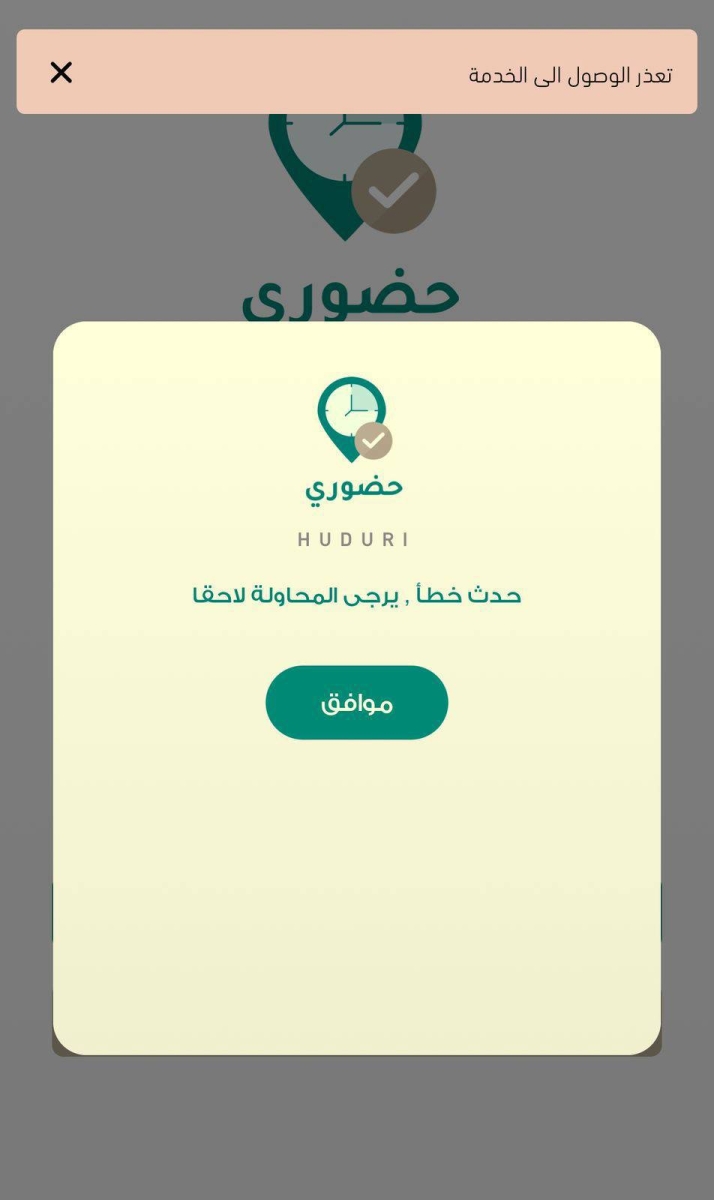Image resolution: width=714 pixels, height=1200 pixels.
Task: Dismiss the service unreachable error banner
Action: (x=61, y=72)
